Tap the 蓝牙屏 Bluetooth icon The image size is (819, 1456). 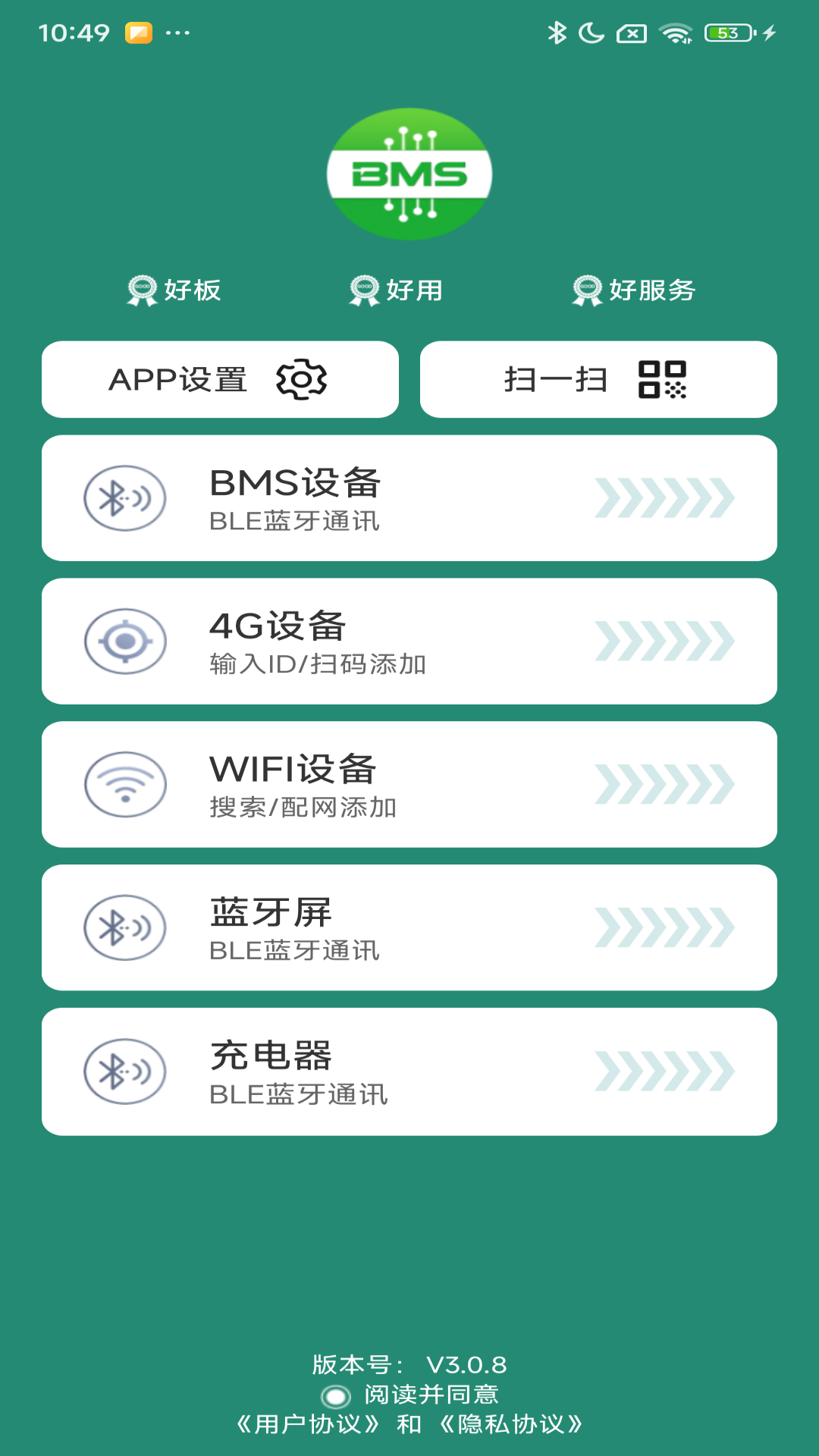pos(124,927)
